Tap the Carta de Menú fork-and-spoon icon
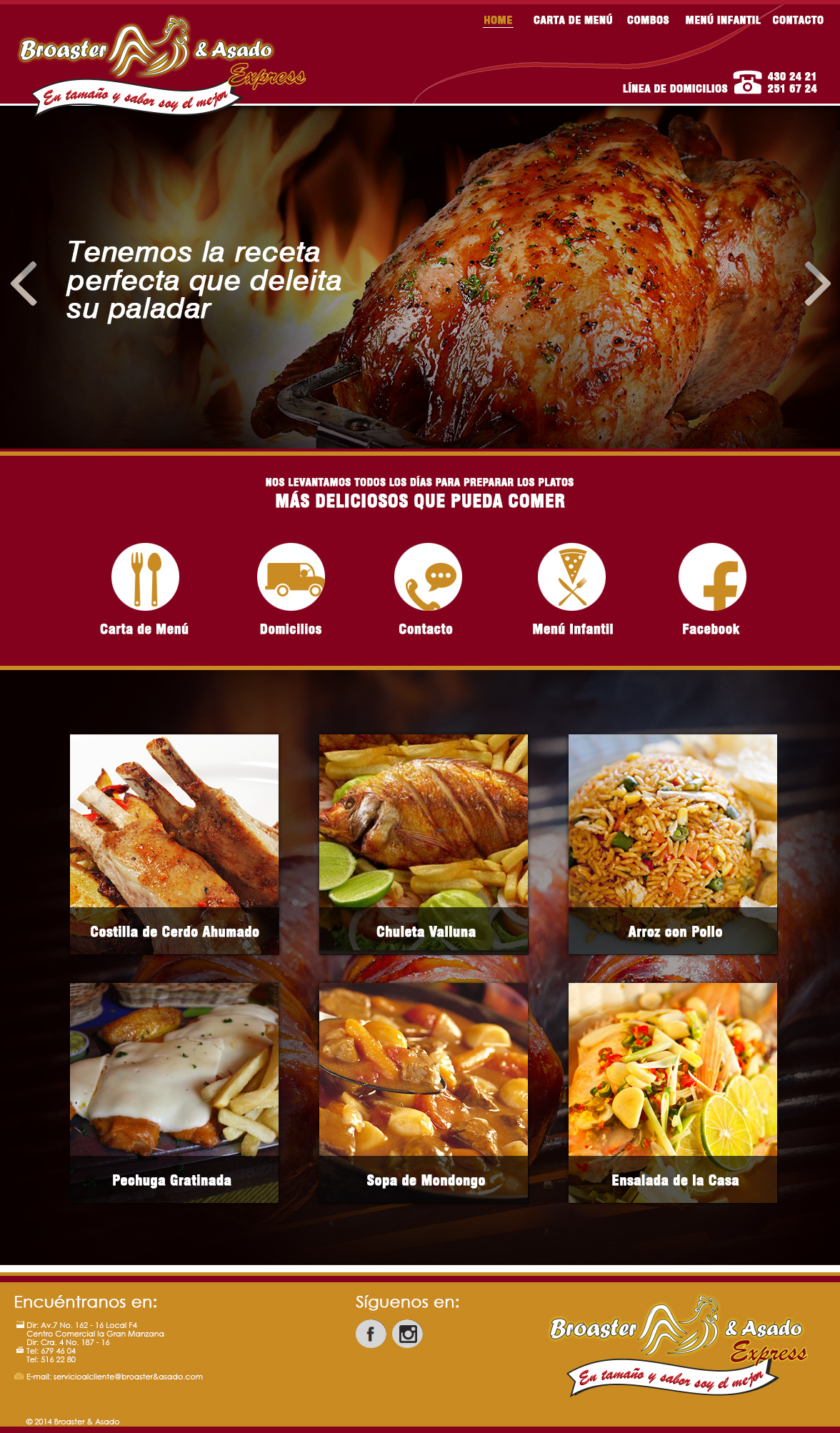This screenshot has height=1433, width=840. click(145, 576)
